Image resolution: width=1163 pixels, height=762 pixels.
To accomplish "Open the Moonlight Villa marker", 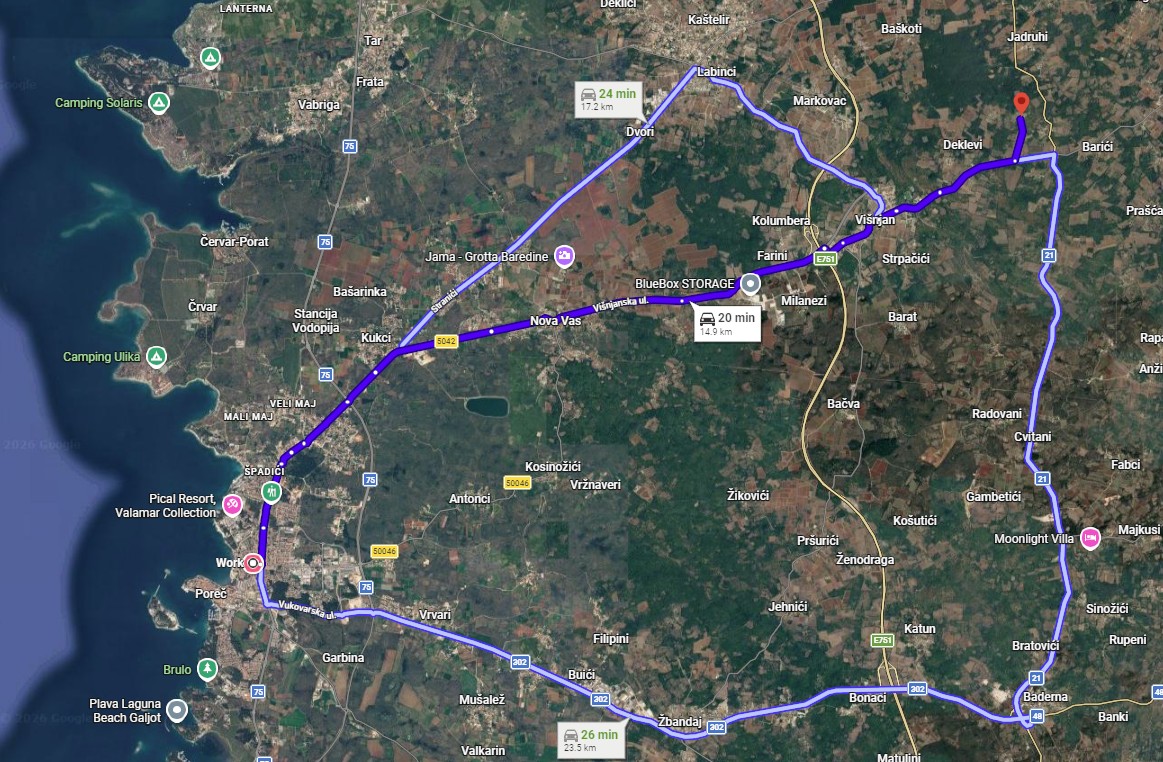I will tap(1090, 538).
